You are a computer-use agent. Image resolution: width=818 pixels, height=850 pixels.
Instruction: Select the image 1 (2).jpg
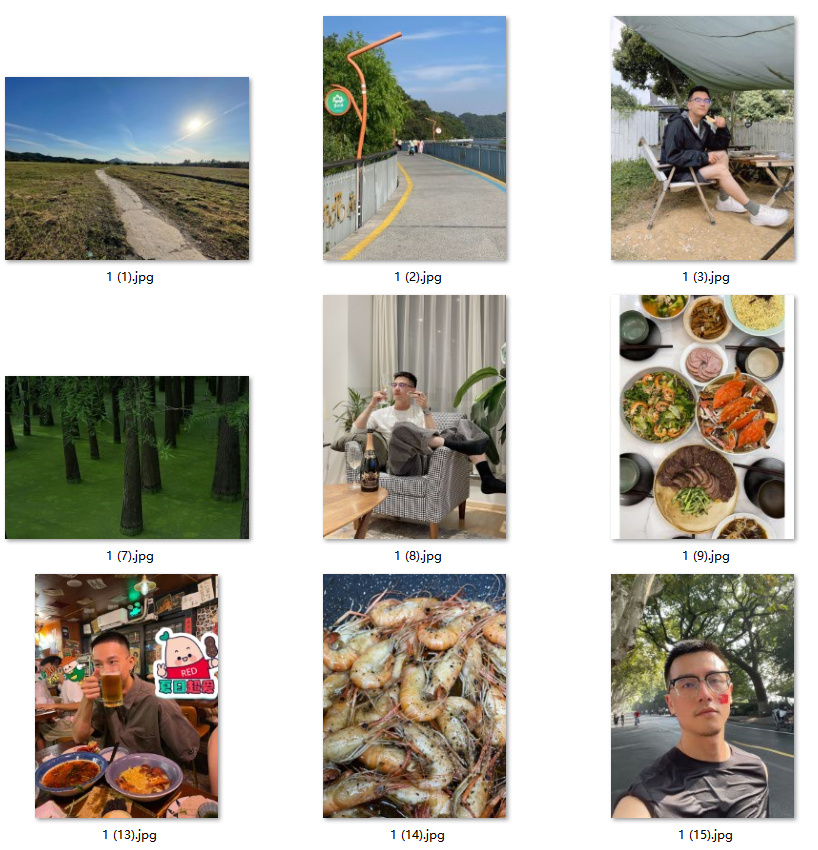click(414, 138)
